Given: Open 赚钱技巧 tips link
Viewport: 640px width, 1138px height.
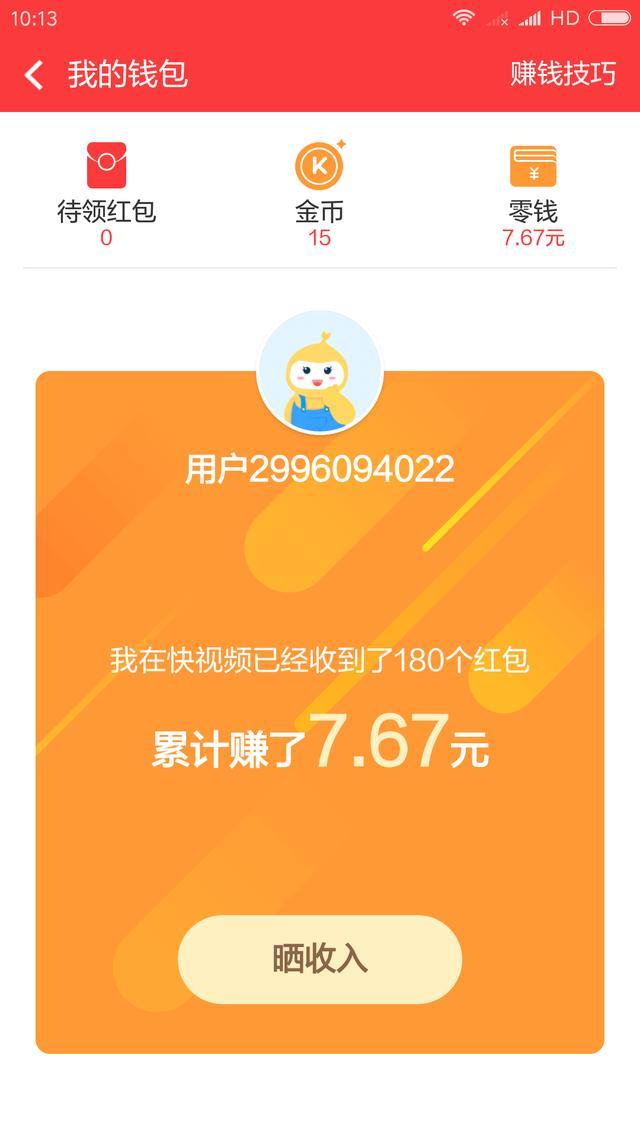Looking at the screenshot, I should 563,74.
